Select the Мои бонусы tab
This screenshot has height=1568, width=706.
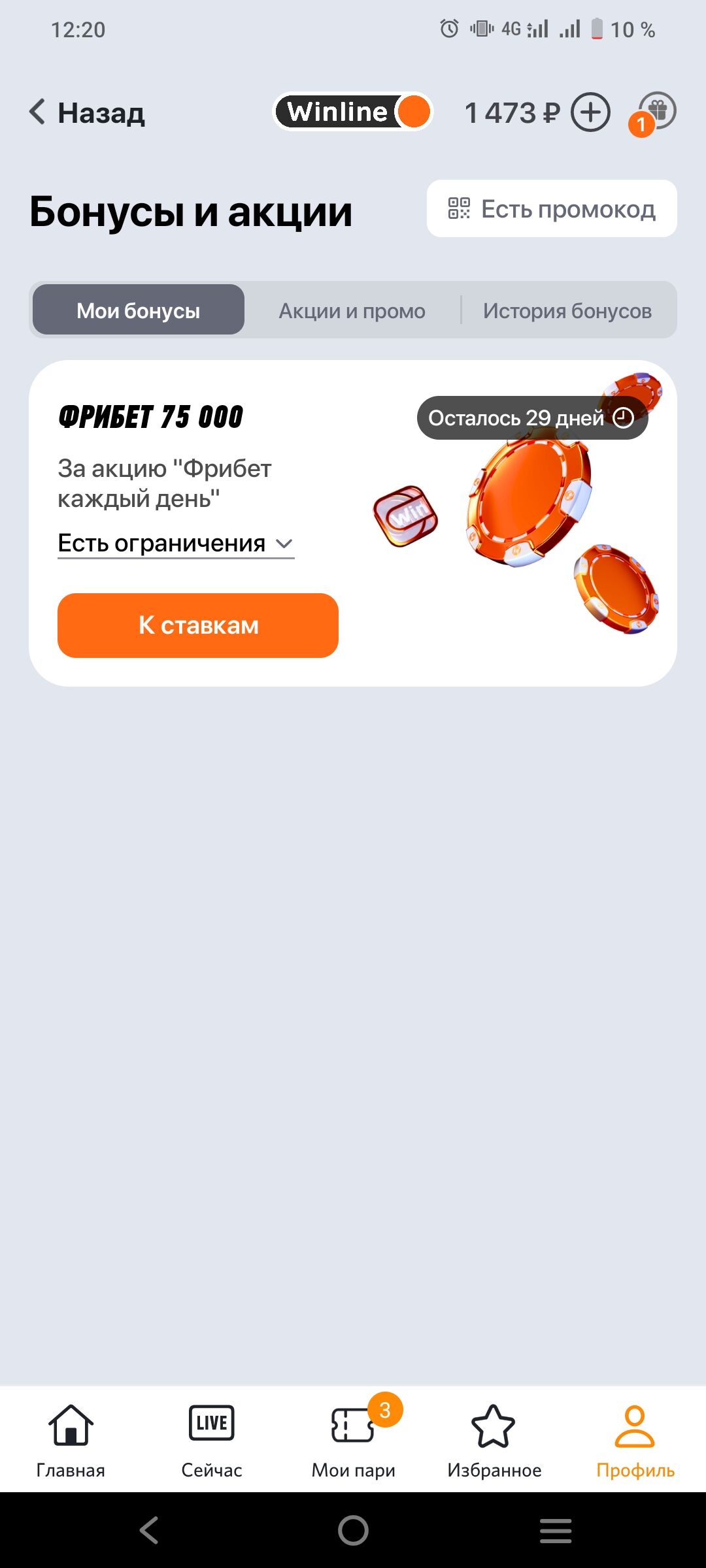(x=139, y=310)
